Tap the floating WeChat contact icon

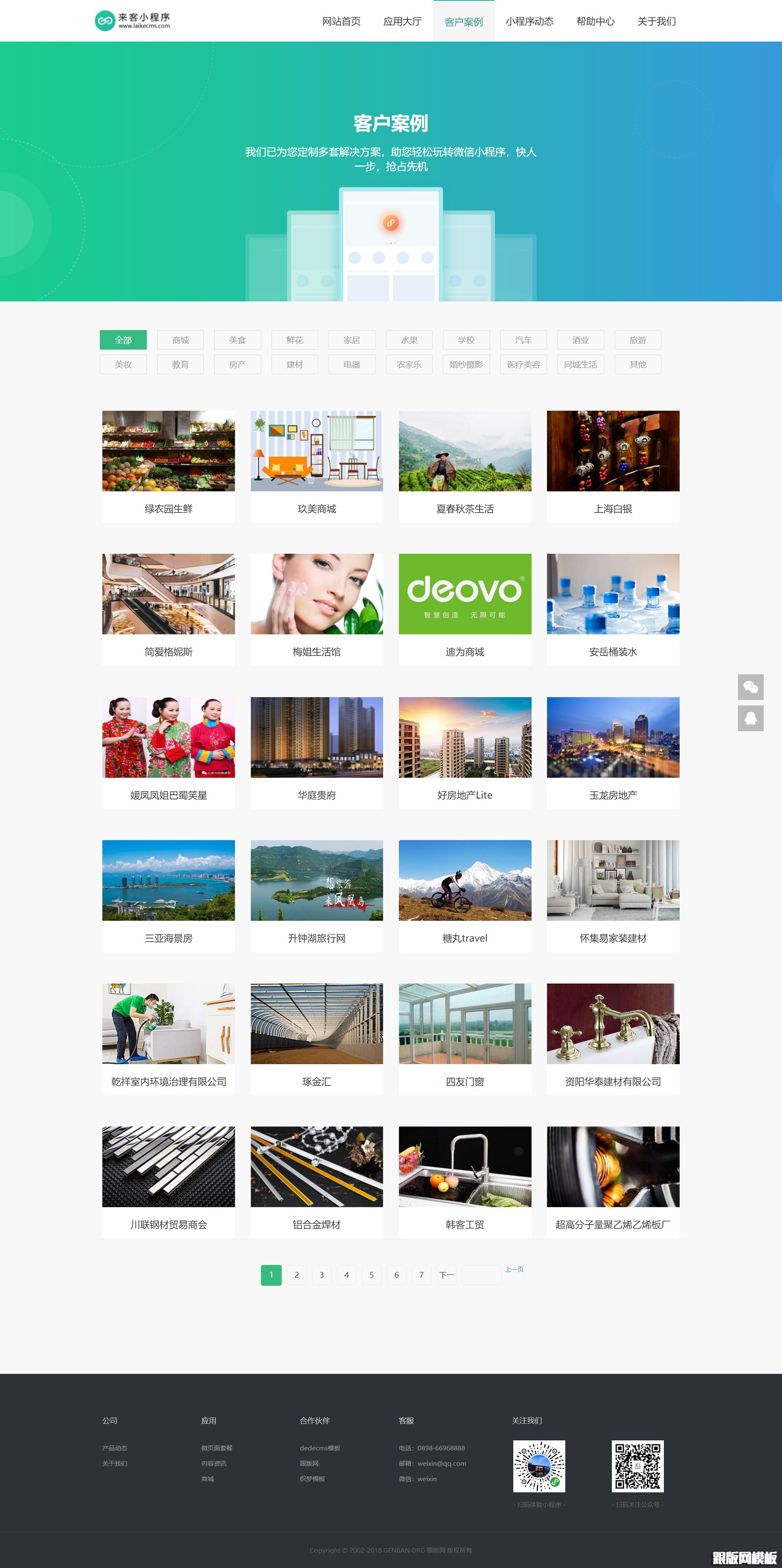750,687
